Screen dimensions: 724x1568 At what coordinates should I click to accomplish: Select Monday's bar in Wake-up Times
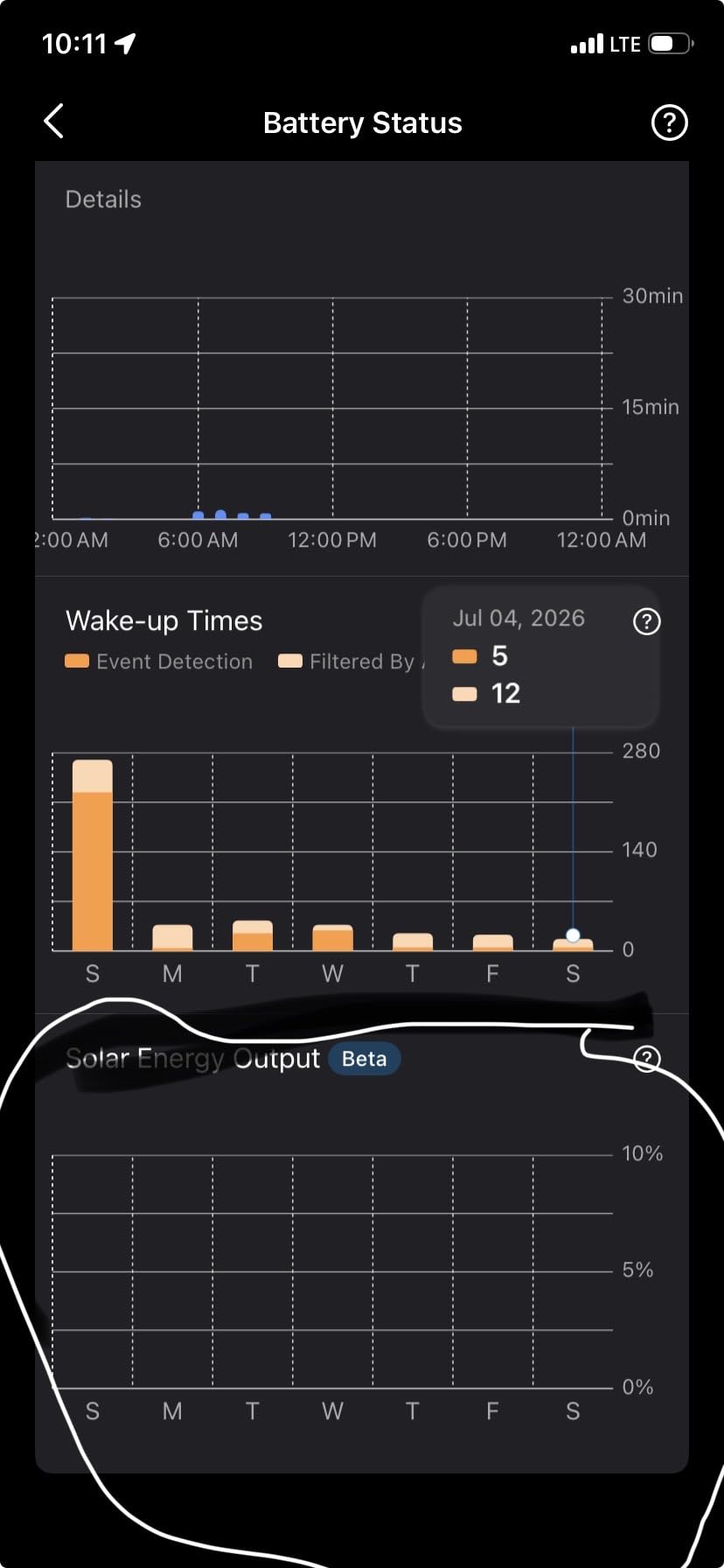point(172,937)
